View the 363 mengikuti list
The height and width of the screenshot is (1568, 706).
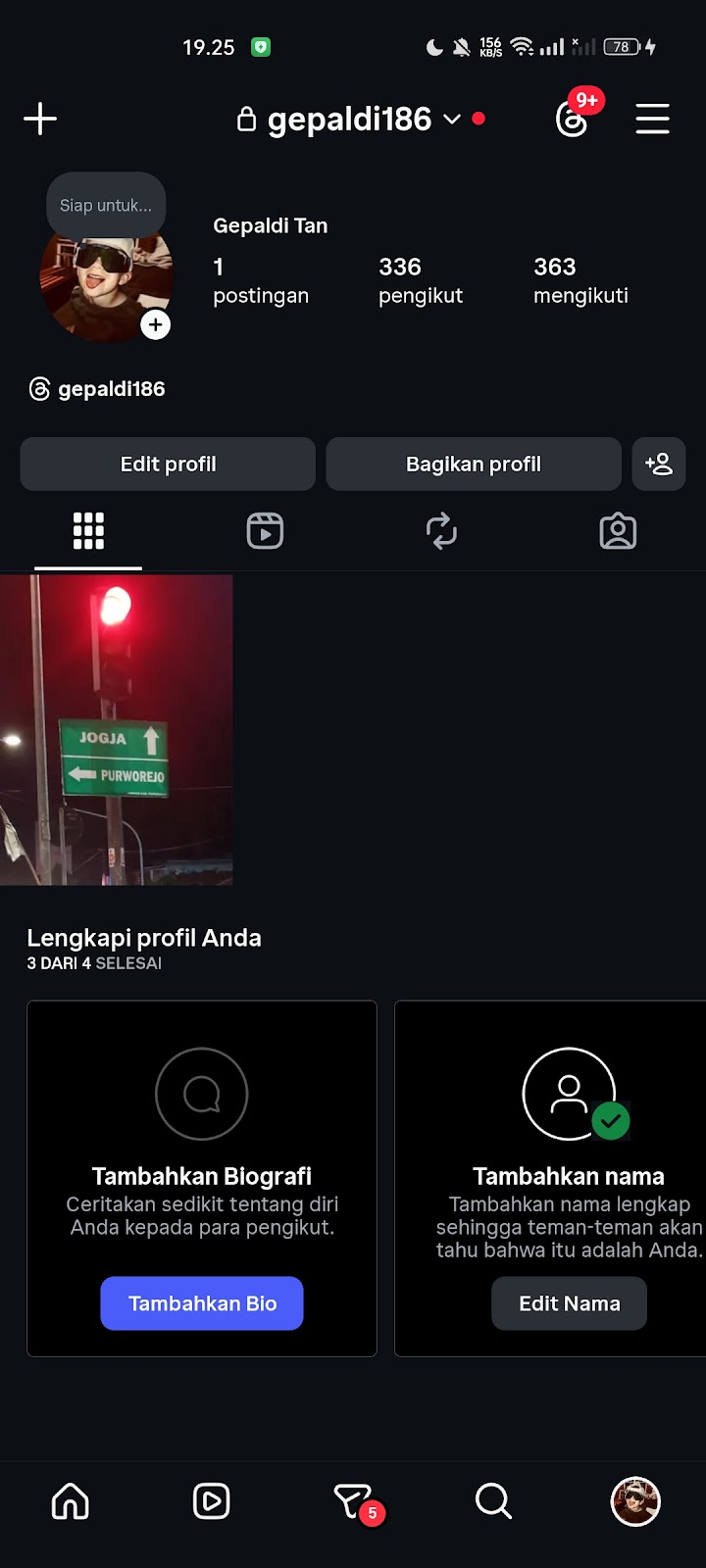pyautogui.click(x=580, y=280)
